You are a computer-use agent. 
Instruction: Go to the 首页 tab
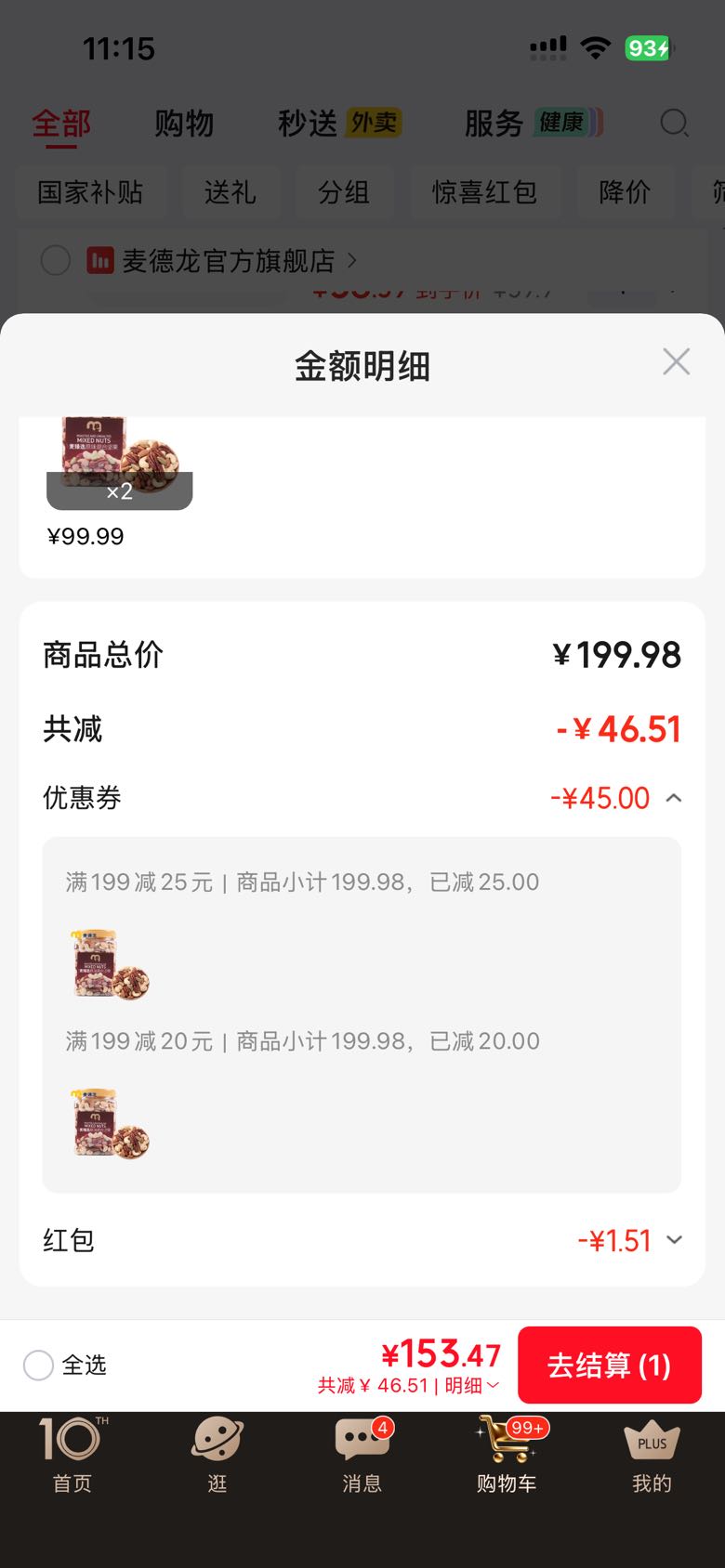(72, 1454)
